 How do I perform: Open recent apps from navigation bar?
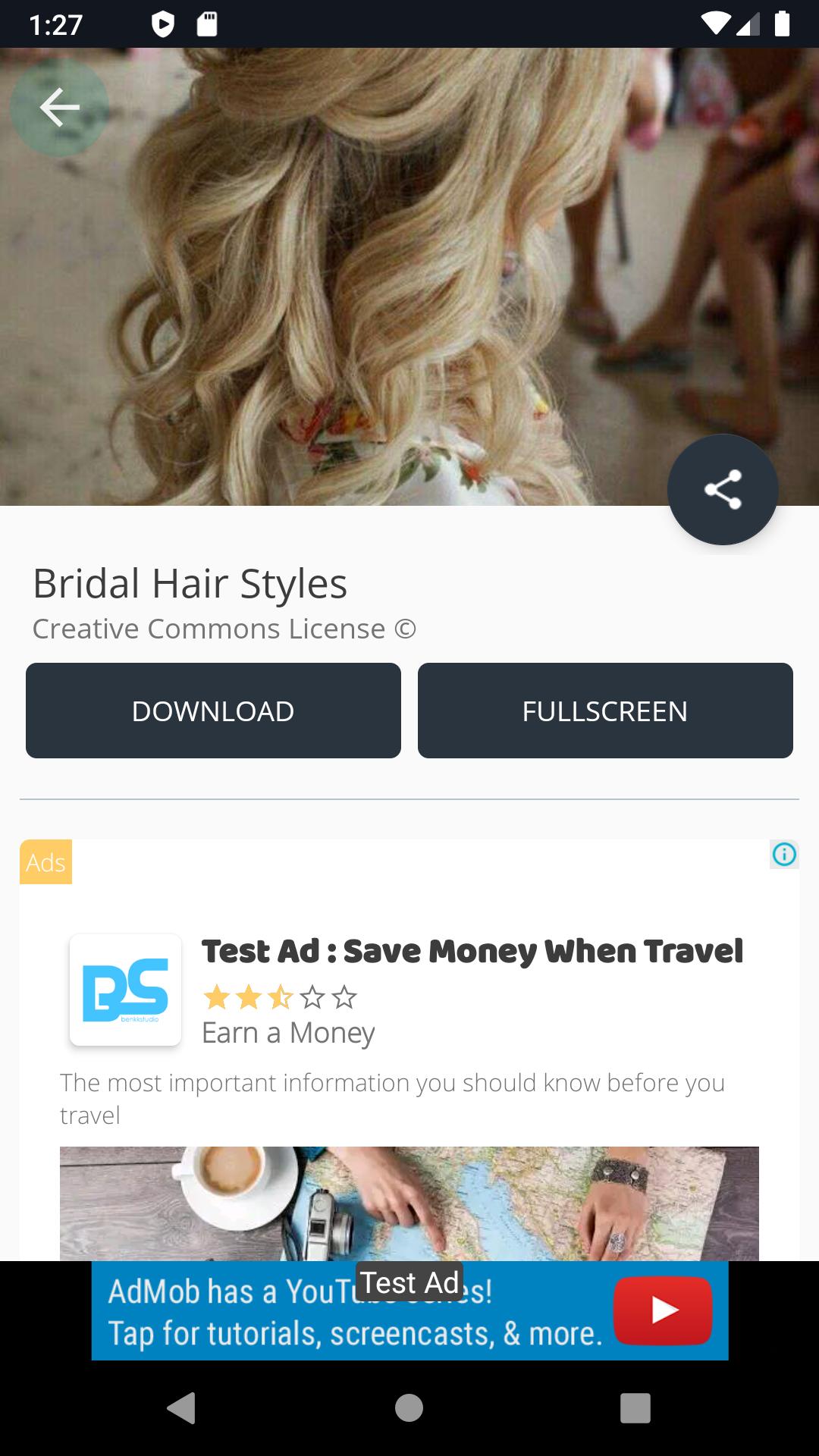635,1408
